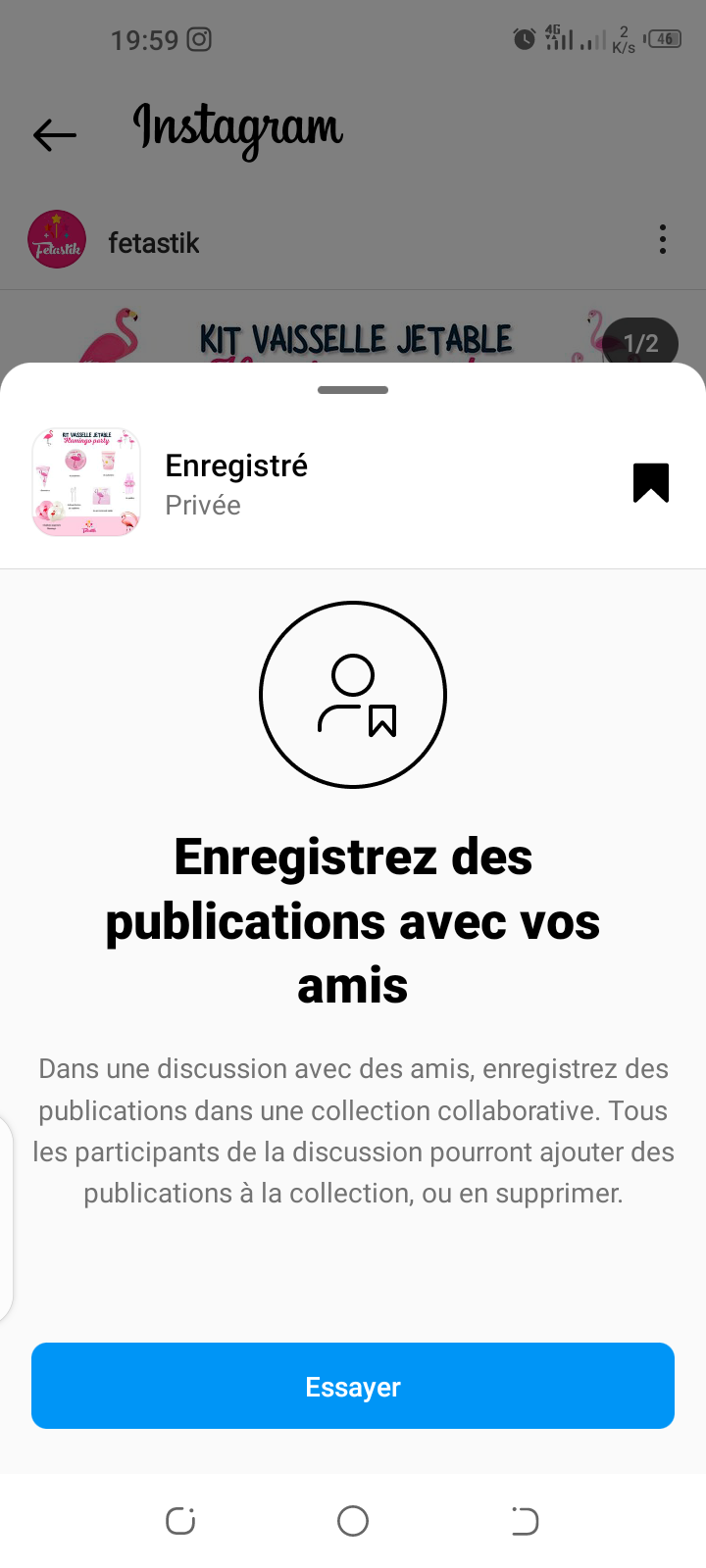706x1568 pixels.
Task: Tap the Essayer button
Action: pos(353,1386)
